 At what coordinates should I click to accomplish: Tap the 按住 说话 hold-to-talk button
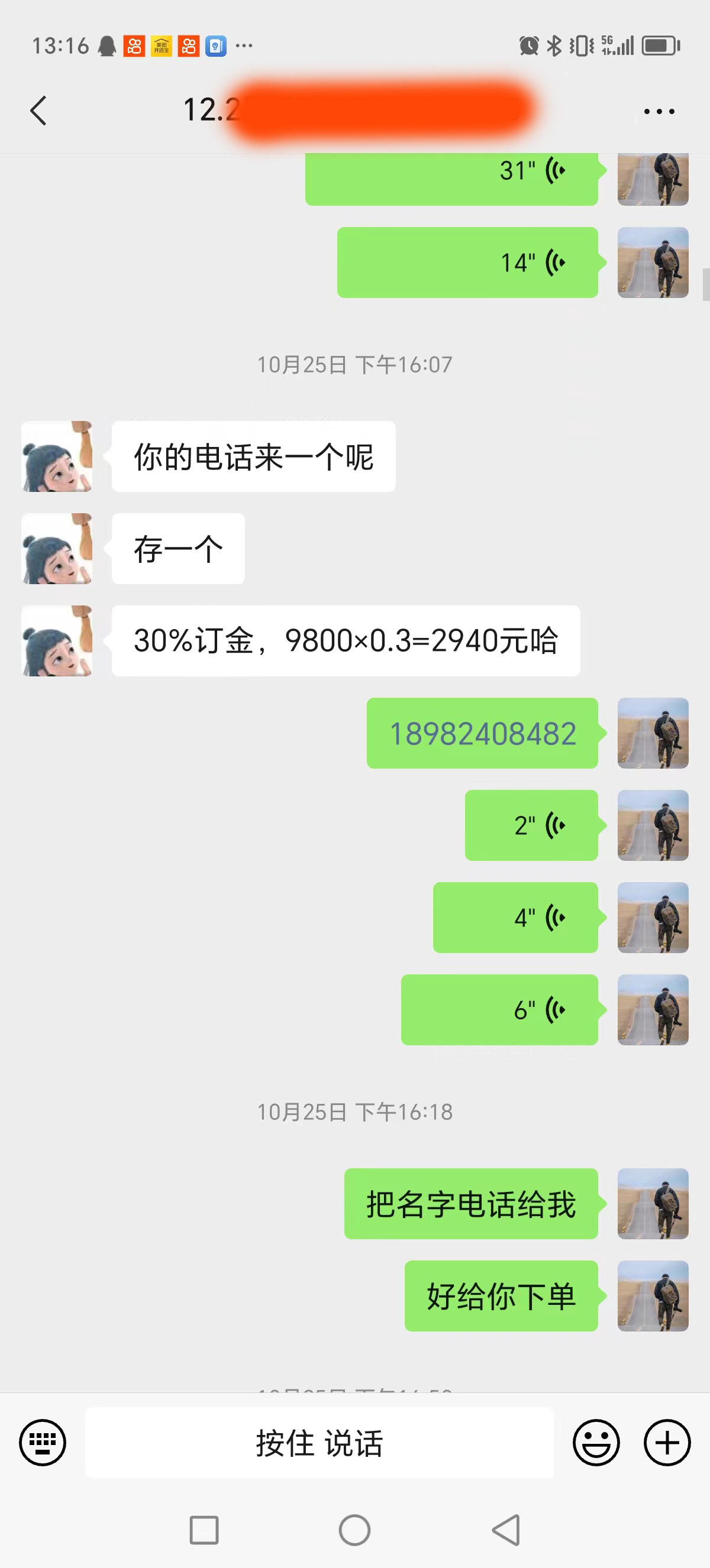[x=319, y=1443]
